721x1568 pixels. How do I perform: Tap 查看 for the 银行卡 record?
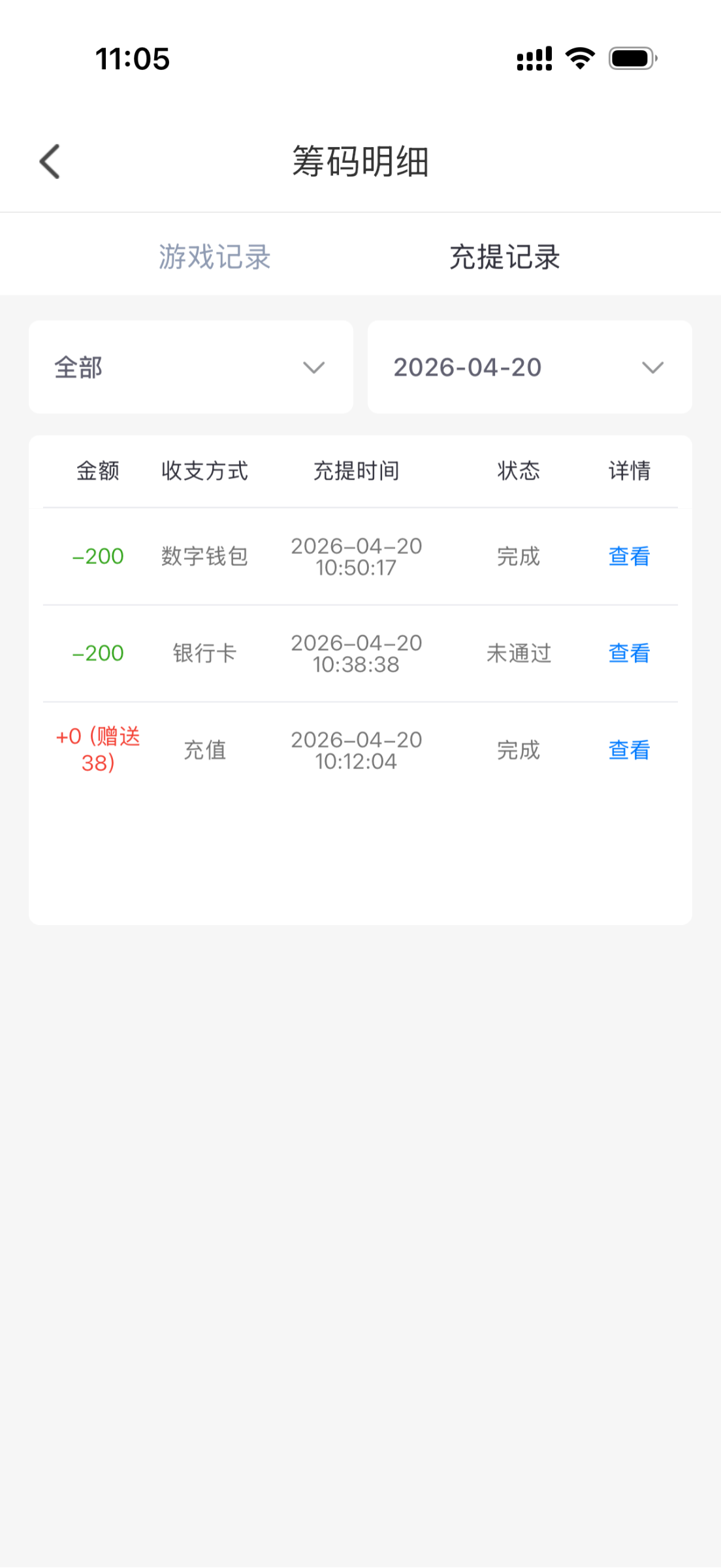pos(629,653)
